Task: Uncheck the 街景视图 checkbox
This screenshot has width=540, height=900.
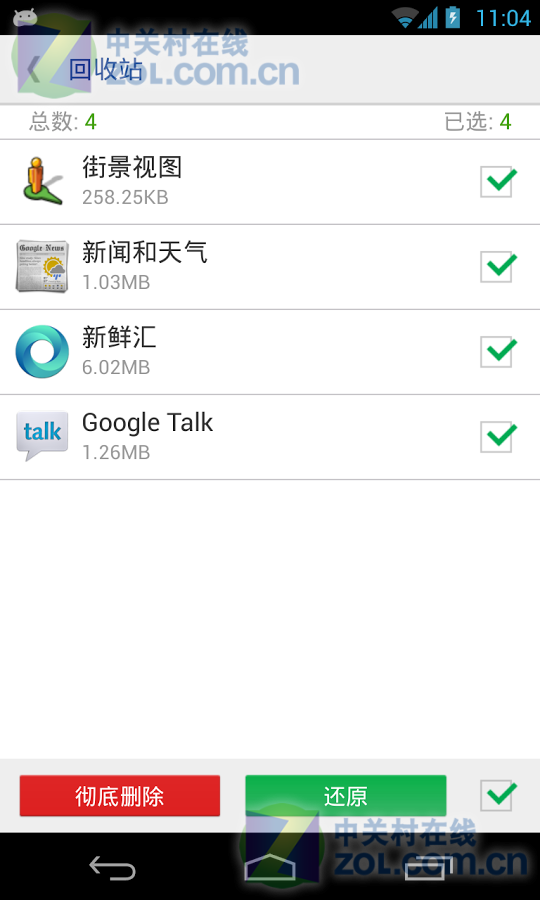Action: click(x=497, y=181)
